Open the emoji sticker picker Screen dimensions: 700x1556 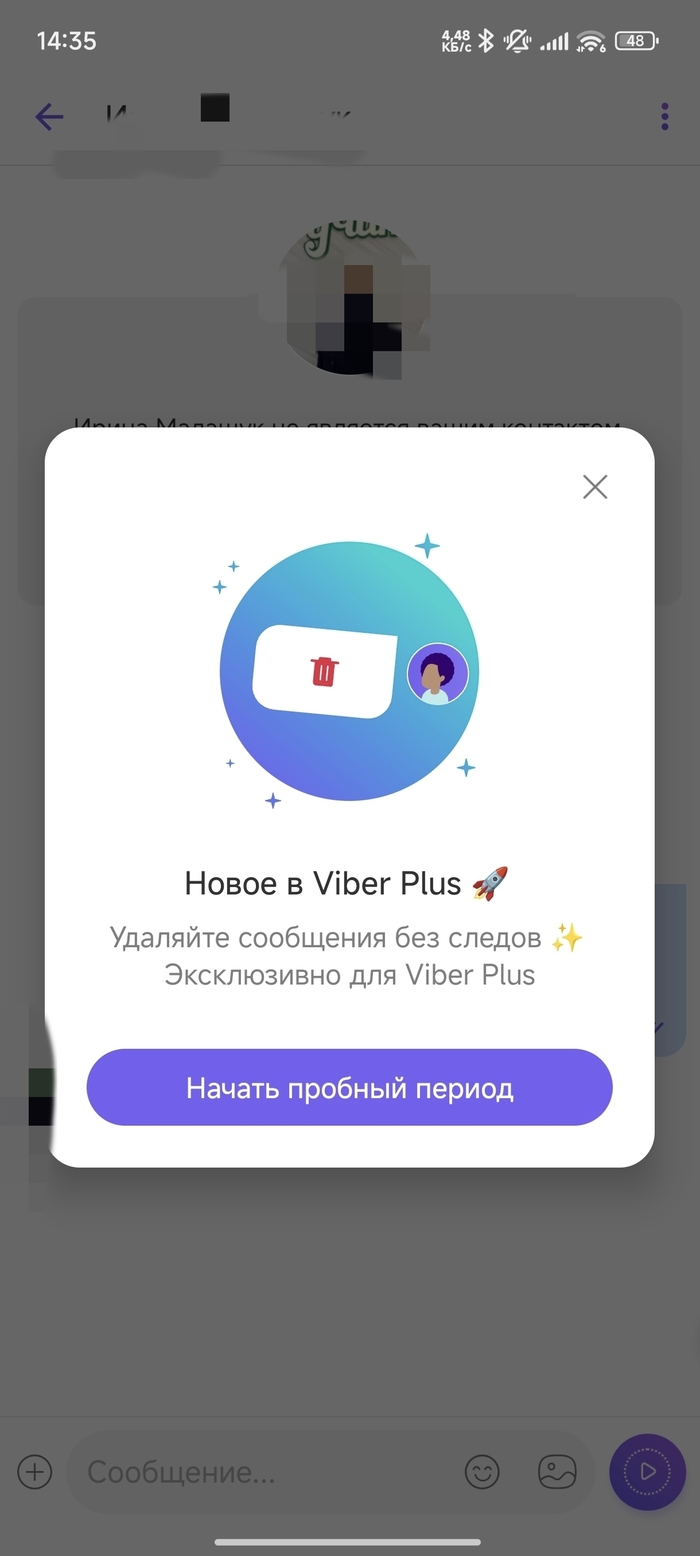482,1472
